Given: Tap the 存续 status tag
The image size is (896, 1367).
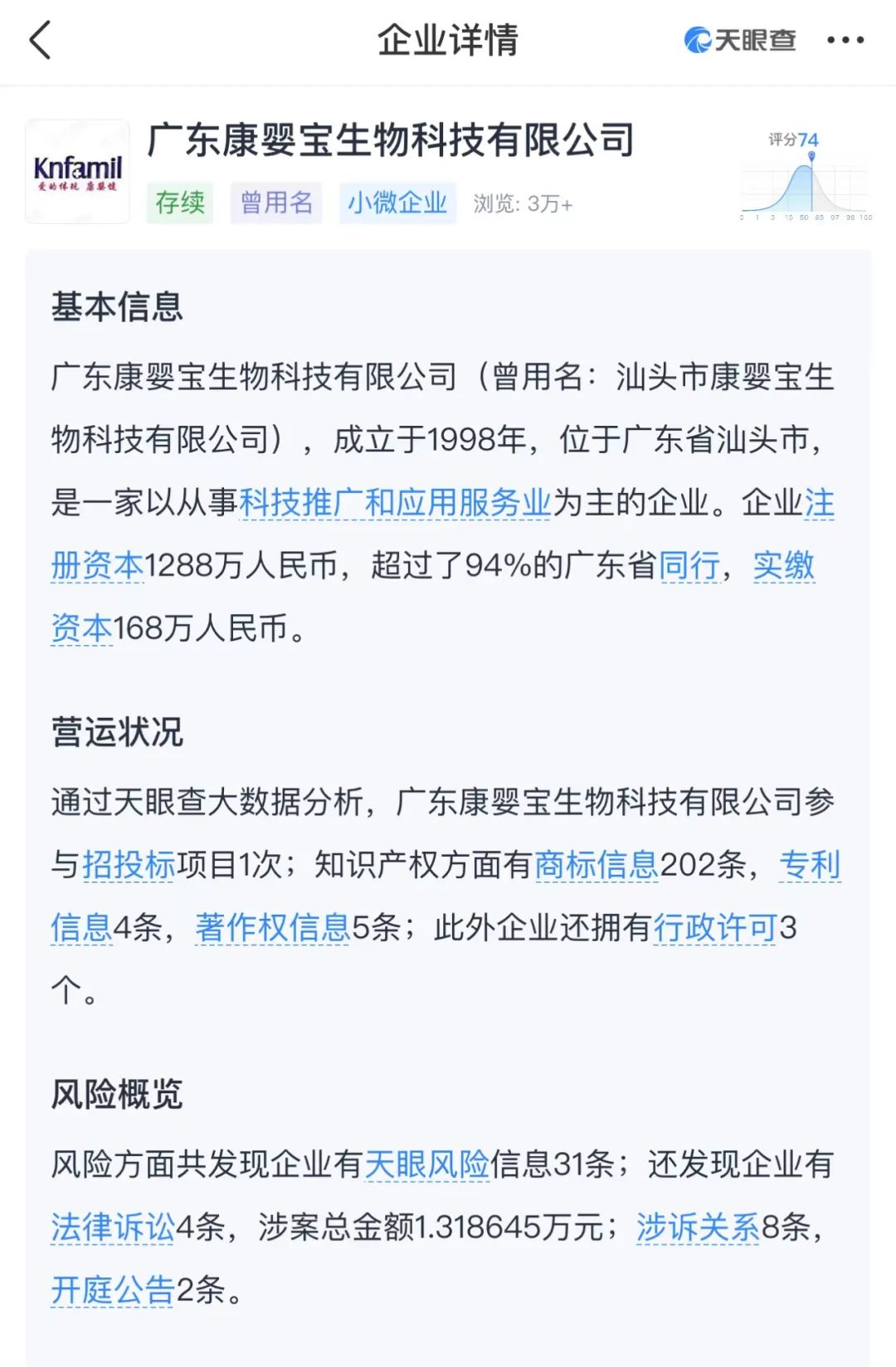Looking at the screenshot, I should pos(179,202).
